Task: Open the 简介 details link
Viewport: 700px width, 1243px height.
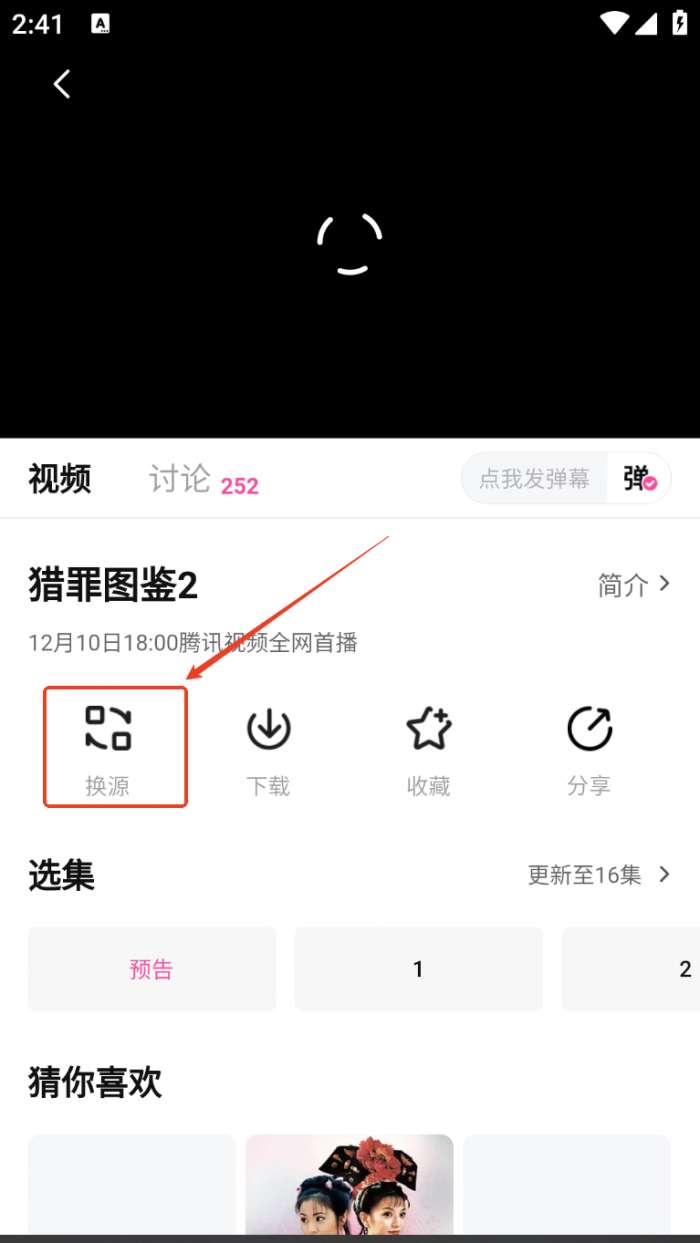Action: pos(633,585)
